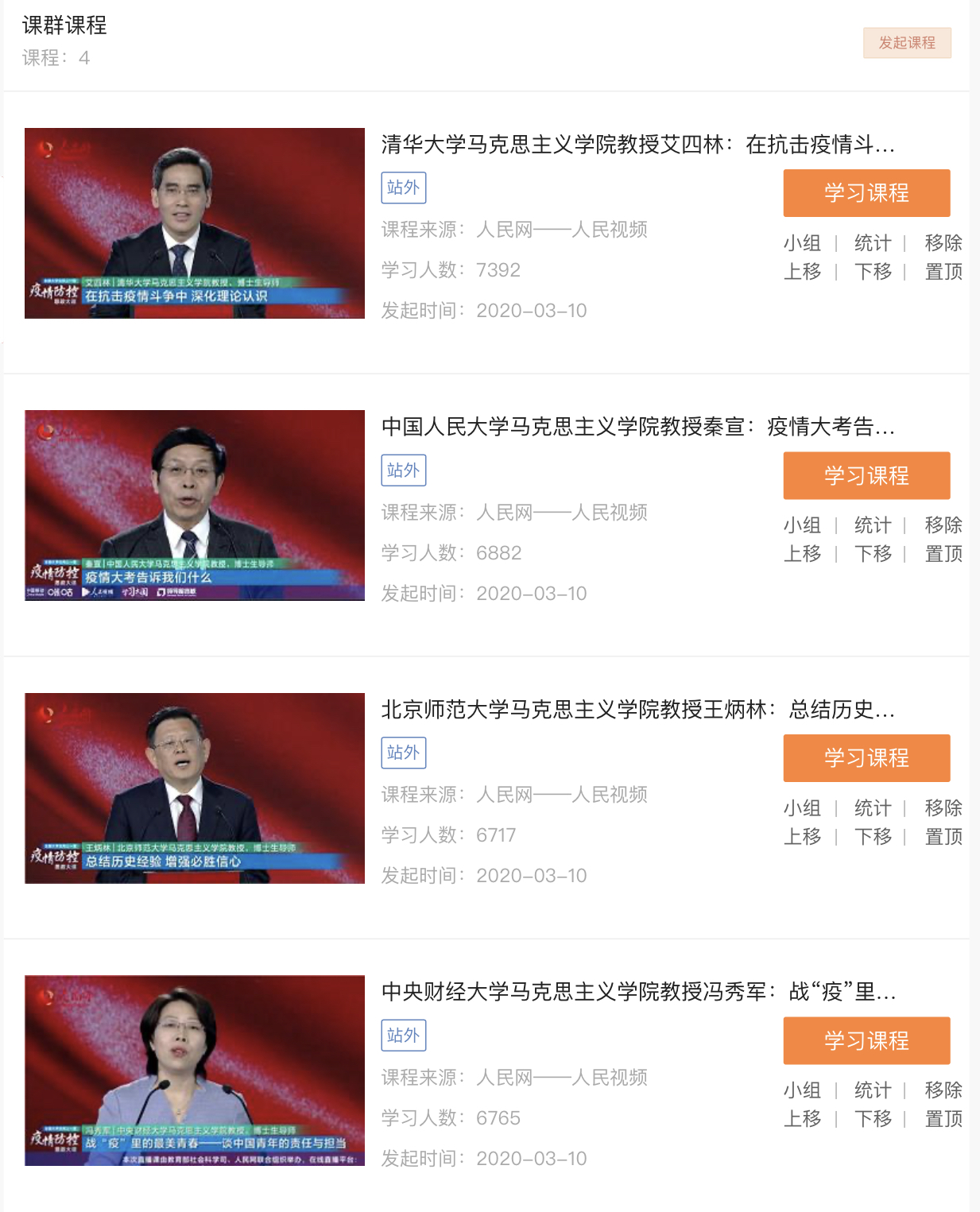Viewport: 980px width, 1212px height.
Task: Move 冯秀军's course up with 上移
Action: pos(802,1119)
